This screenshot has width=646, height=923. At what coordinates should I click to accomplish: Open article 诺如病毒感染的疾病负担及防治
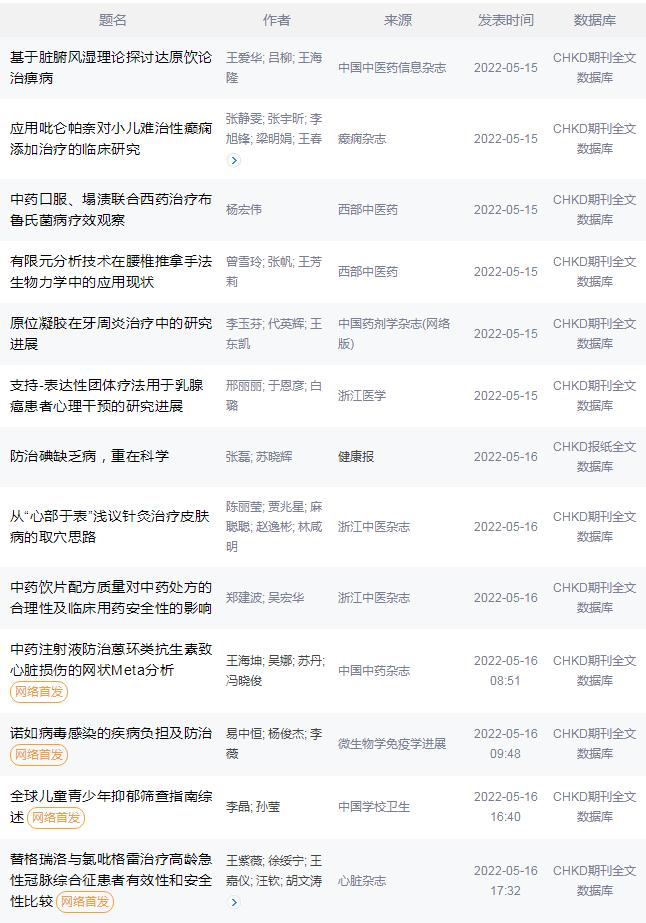(110, 733)
